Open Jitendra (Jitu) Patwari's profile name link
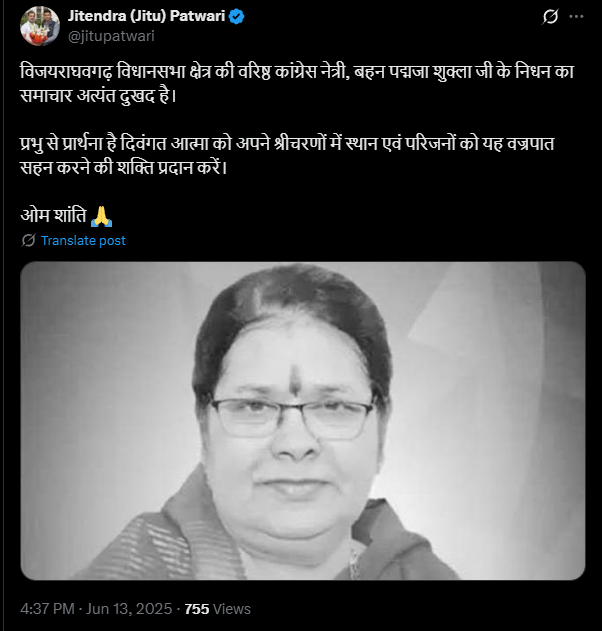 point(148,16)
